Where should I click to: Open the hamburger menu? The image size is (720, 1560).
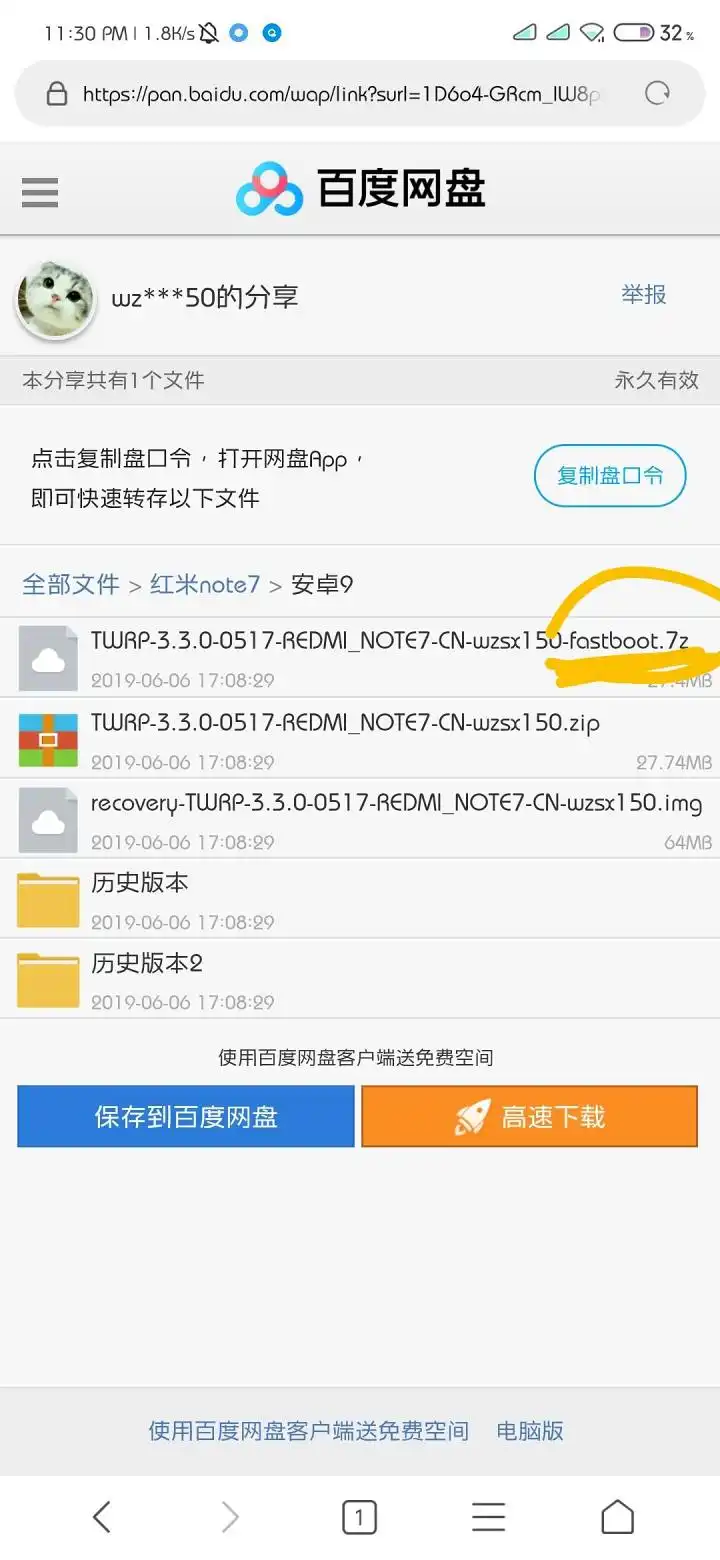pos(40,191)
